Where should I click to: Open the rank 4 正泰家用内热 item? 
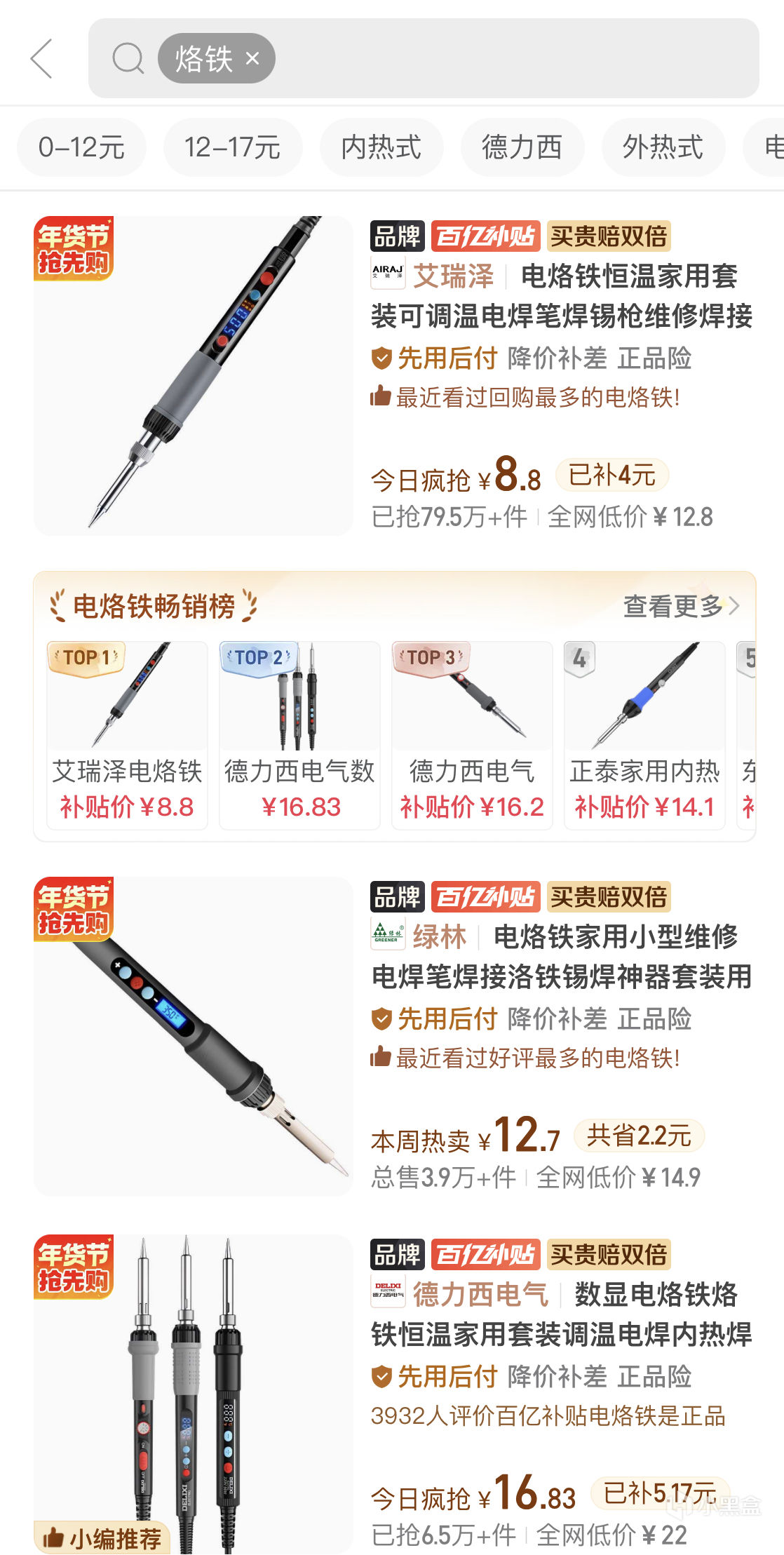click(x=644, y=734)
